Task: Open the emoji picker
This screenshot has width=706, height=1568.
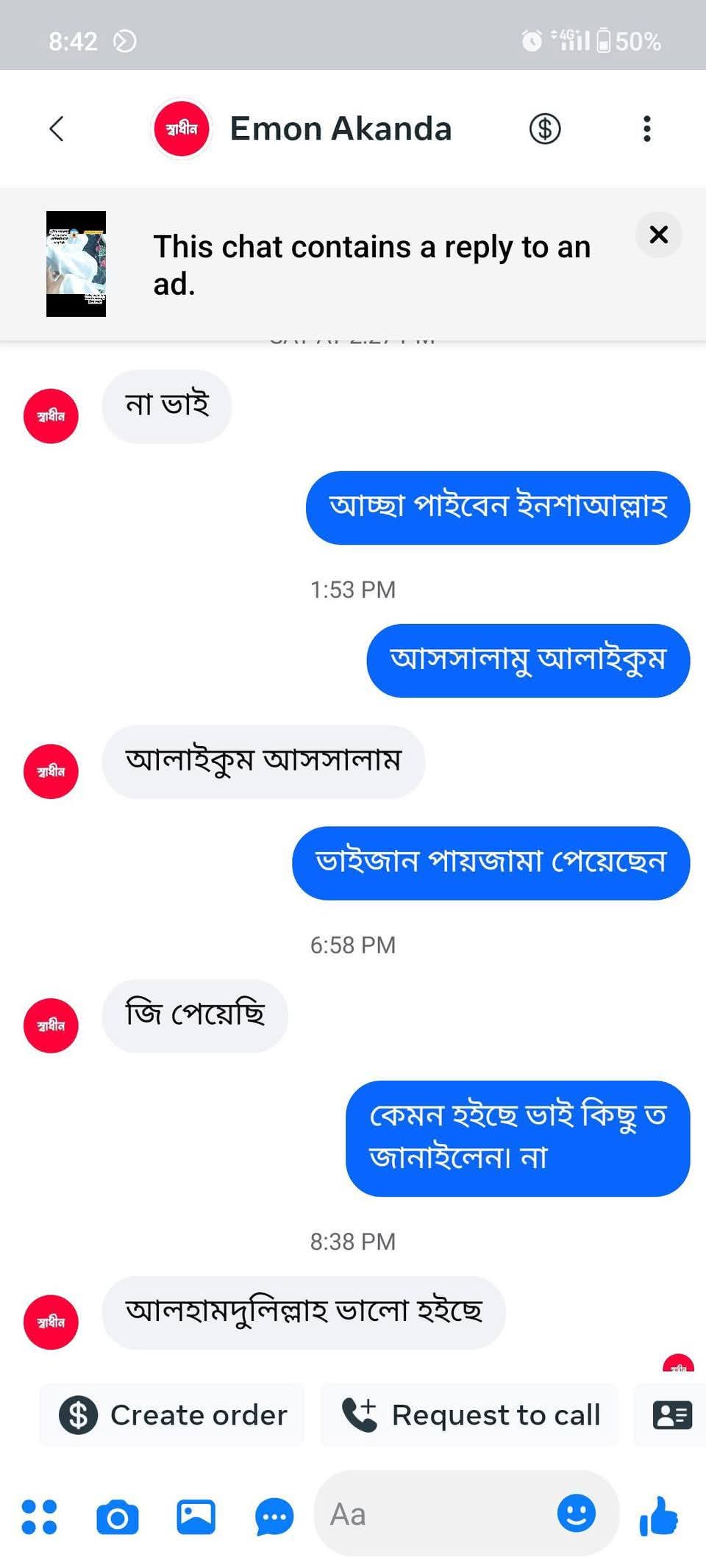Action: point(576,1513)
